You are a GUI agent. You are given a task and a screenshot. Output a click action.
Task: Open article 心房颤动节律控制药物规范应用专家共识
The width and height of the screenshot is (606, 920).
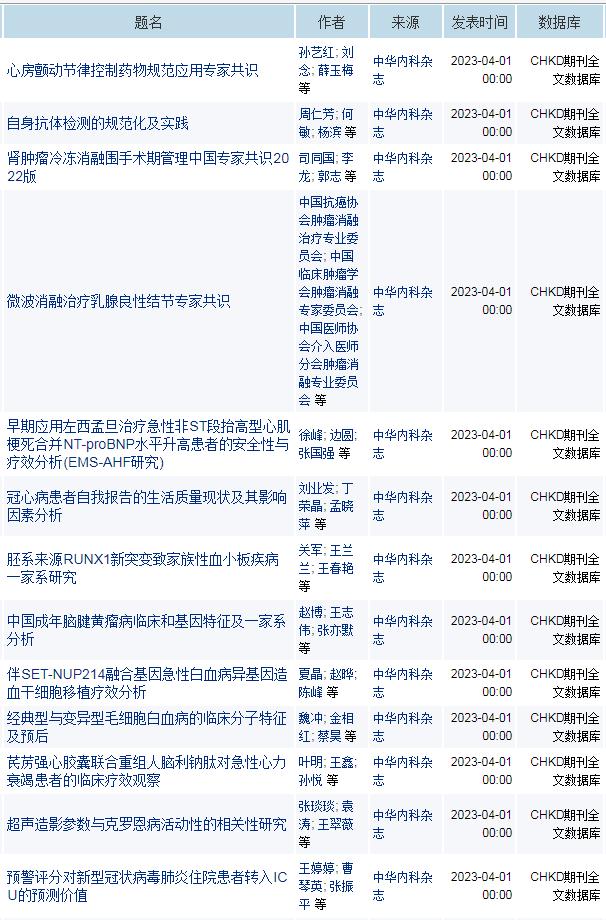point(132,70)
